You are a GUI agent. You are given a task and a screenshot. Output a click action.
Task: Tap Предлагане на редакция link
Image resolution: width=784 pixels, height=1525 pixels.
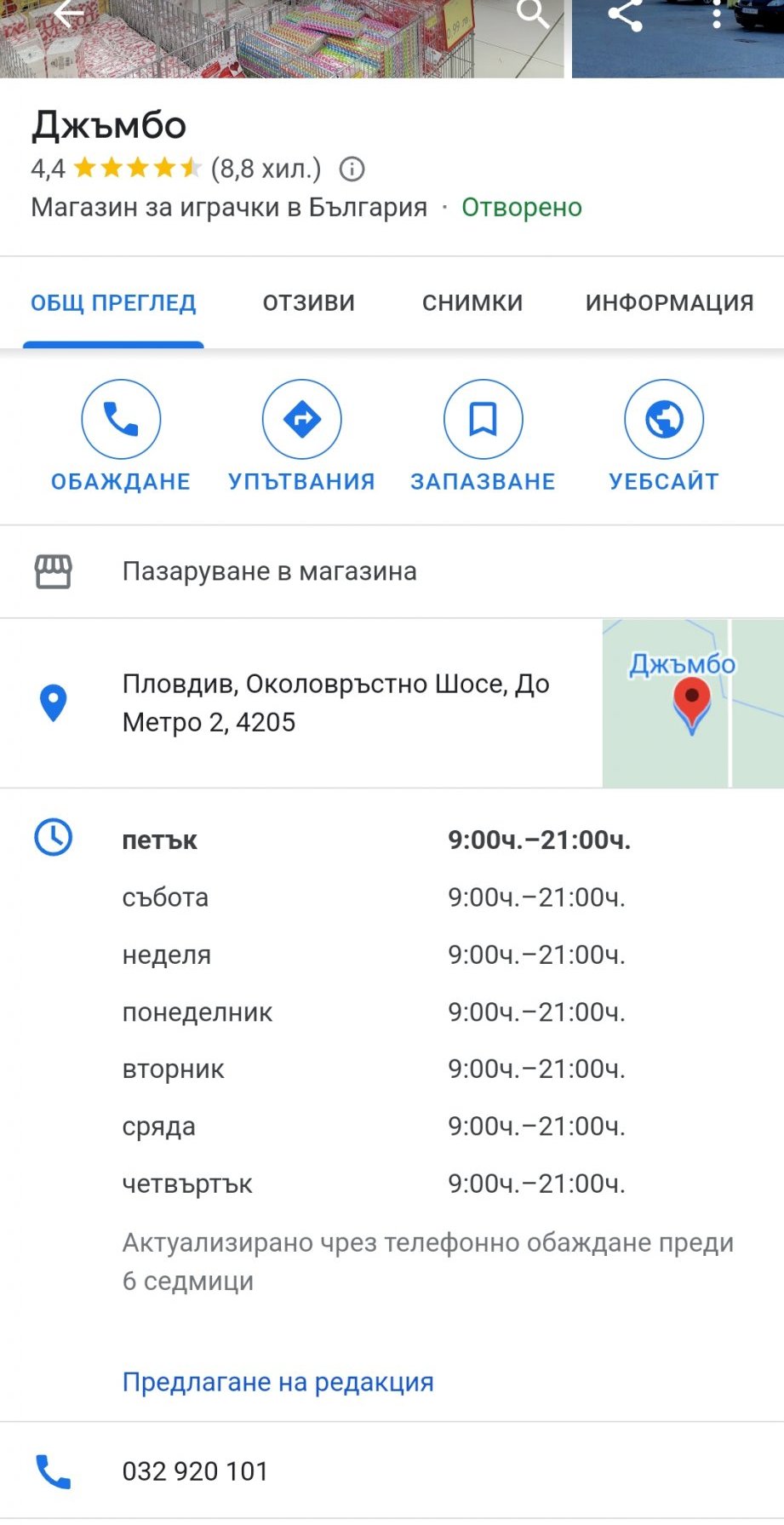coord(278,1382)
